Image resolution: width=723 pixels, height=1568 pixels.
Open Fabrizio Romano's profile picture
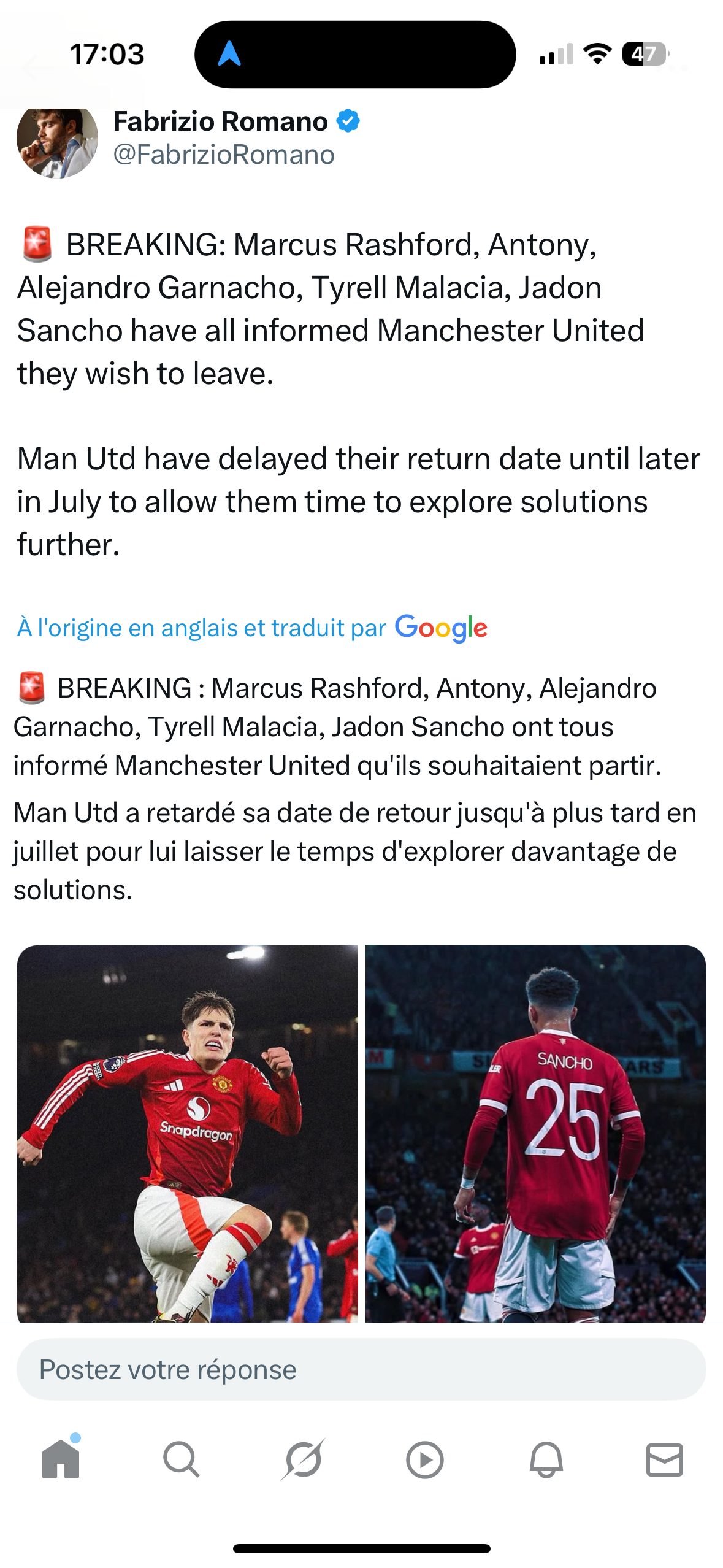click(57, 140)
